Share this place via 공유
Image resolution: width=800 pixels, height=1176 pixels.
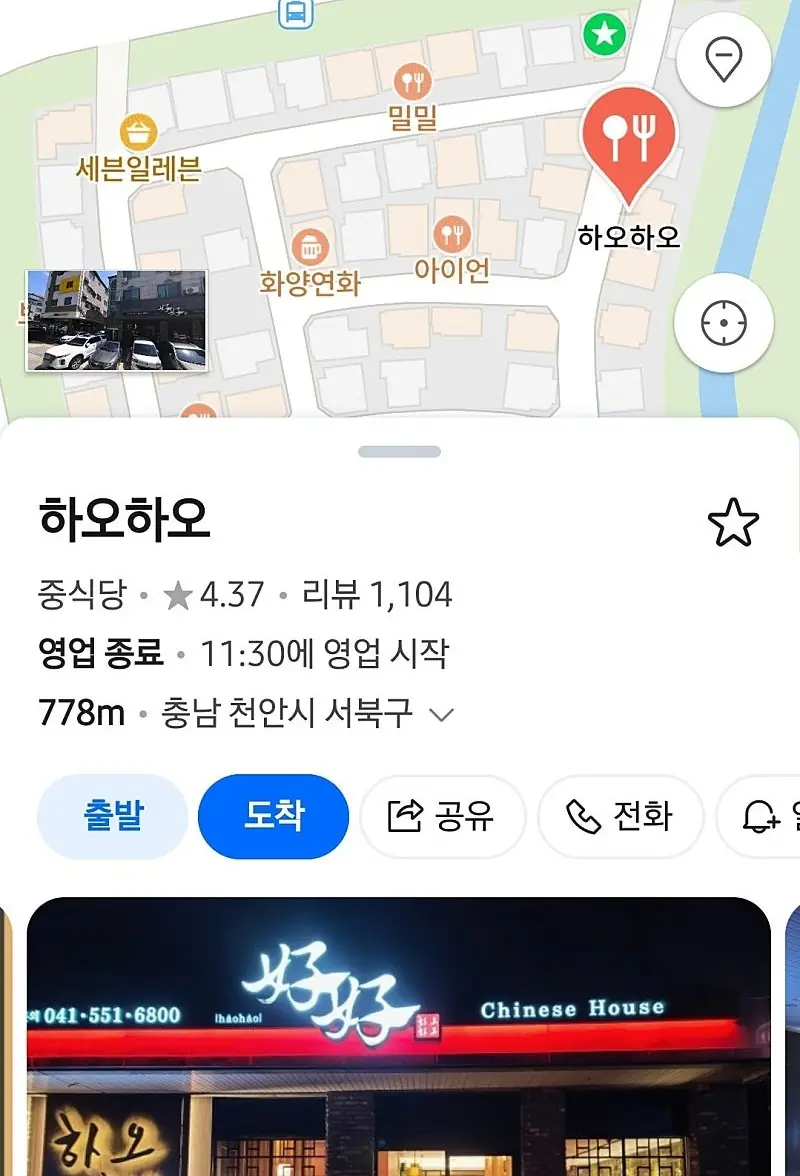coord(442,816)
